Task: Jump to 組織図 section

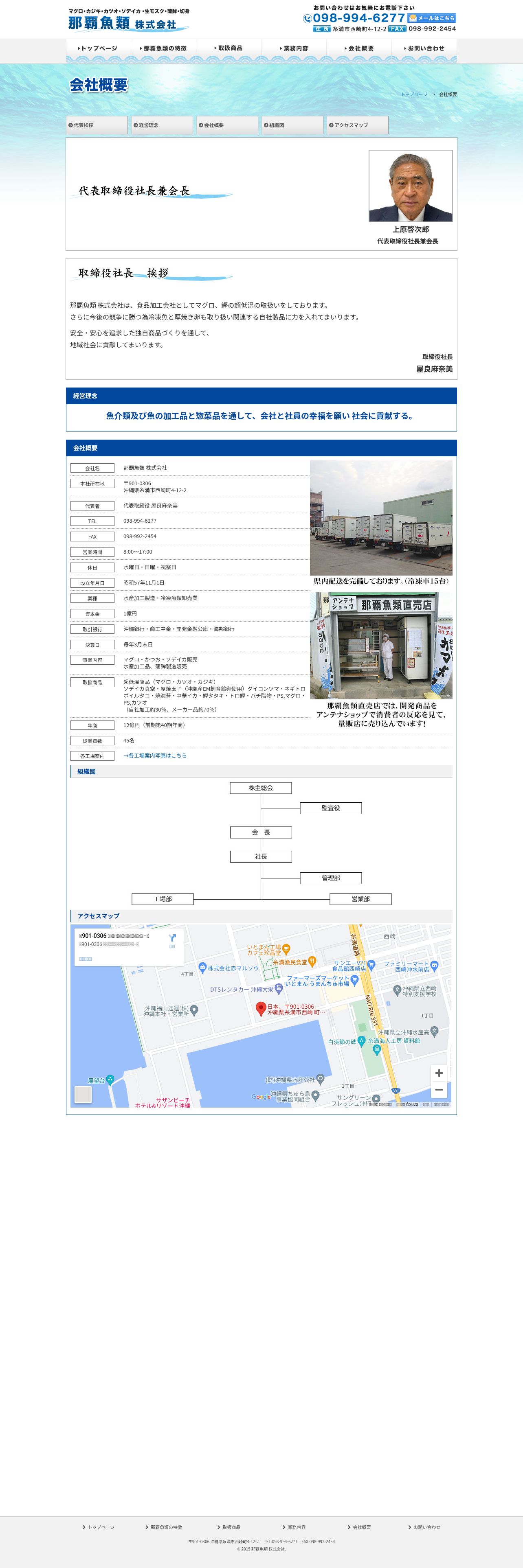Action: [292, 125]
